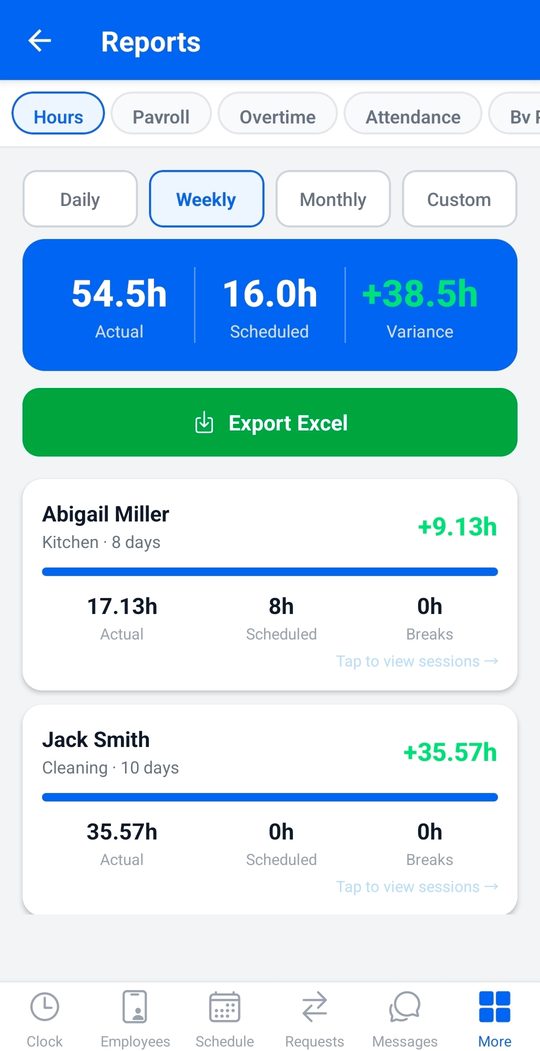Select the Weekly period
The width and height of the screenshot is (540, 1051).
206,199
